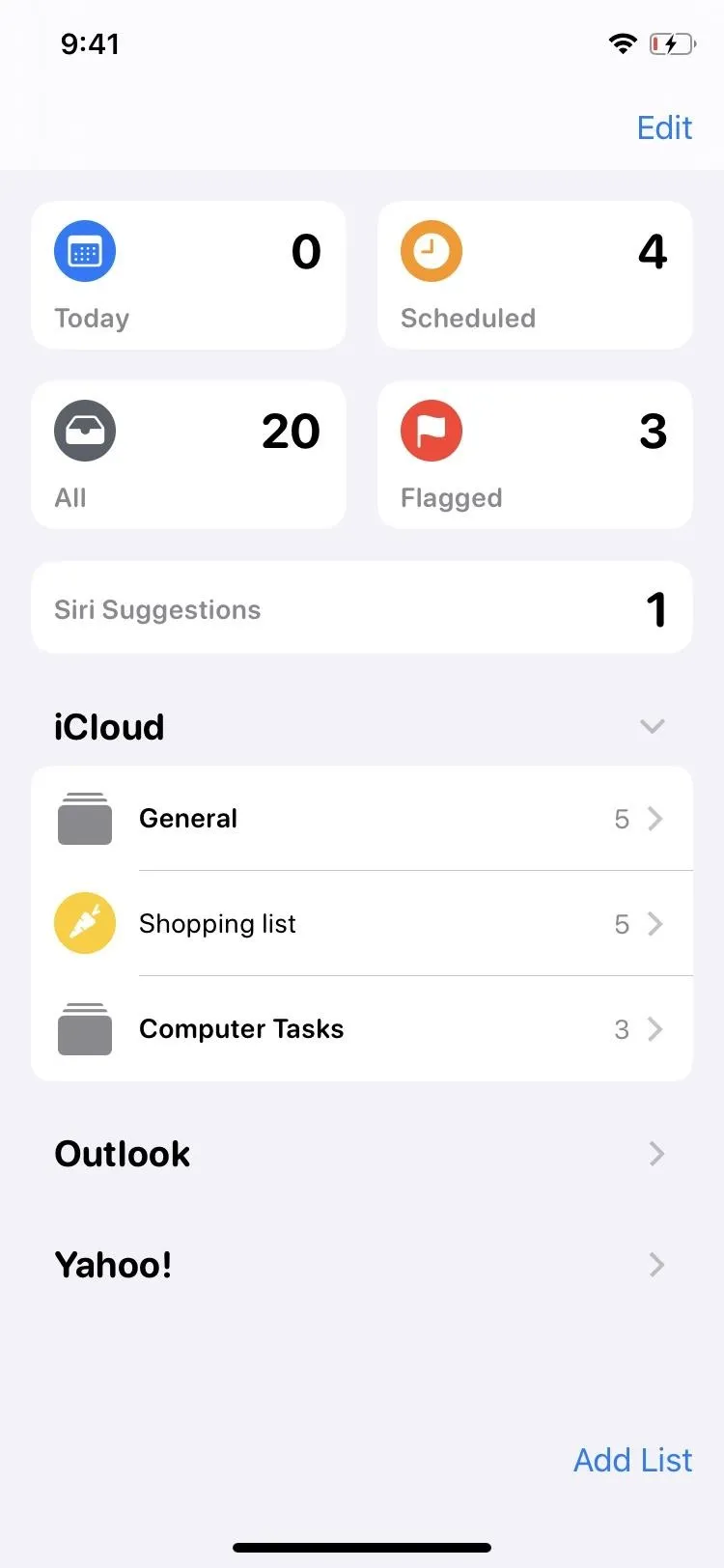Expand the Yahoo! account section
The image size is (724, 1568).
[362, 1265]
